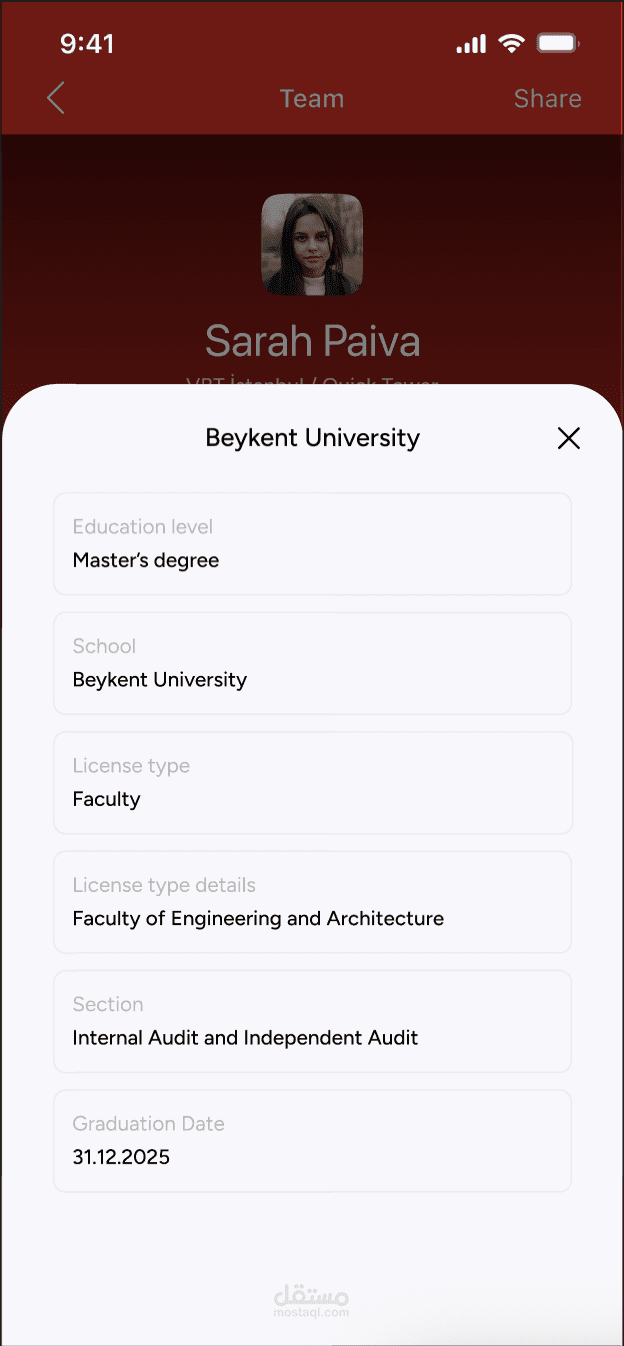The height and width of the screenshot is (1346, 624).
Task: Tap the Graduation Date field
Action: [312, 1140]
